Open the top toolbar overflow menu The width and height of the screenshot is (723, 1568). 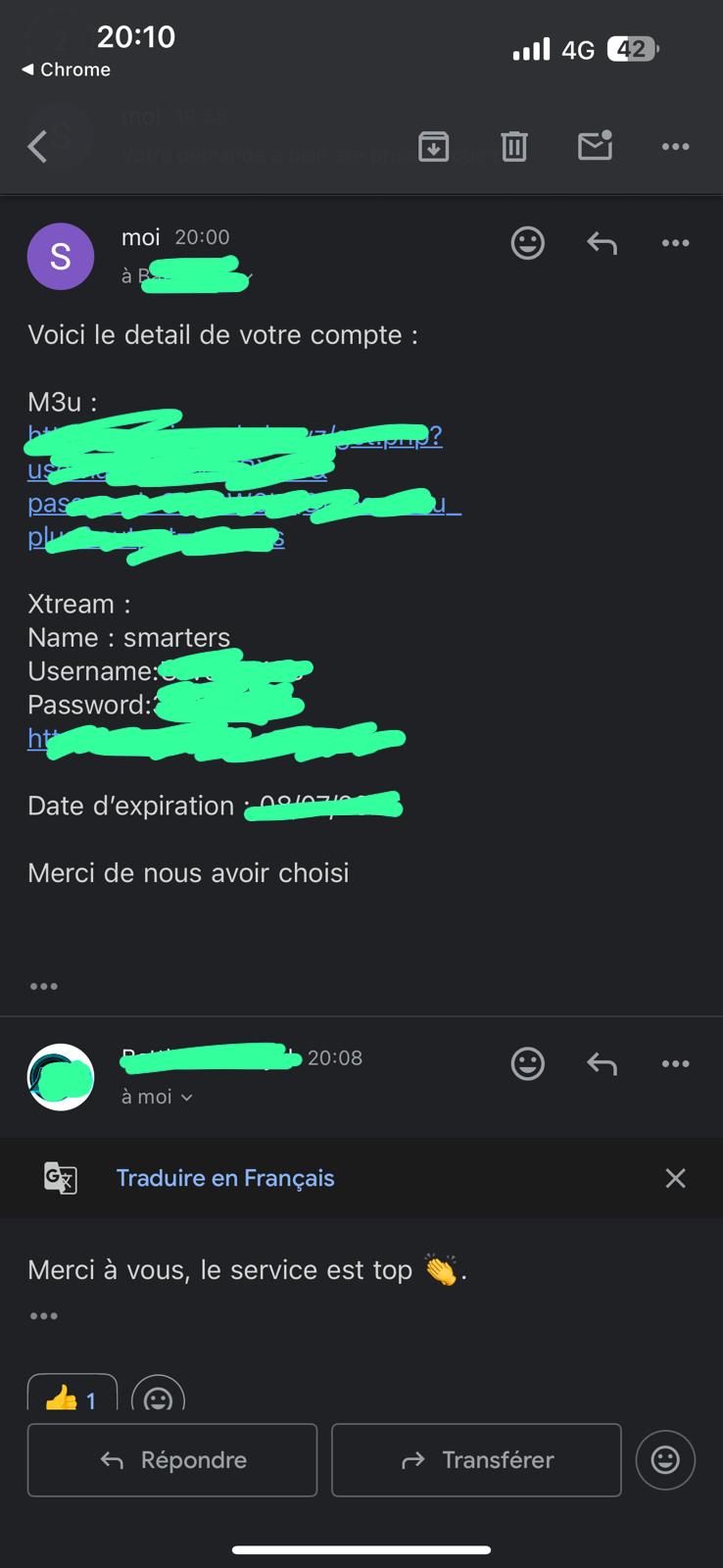pyautogui.click(x=675, y=147)
